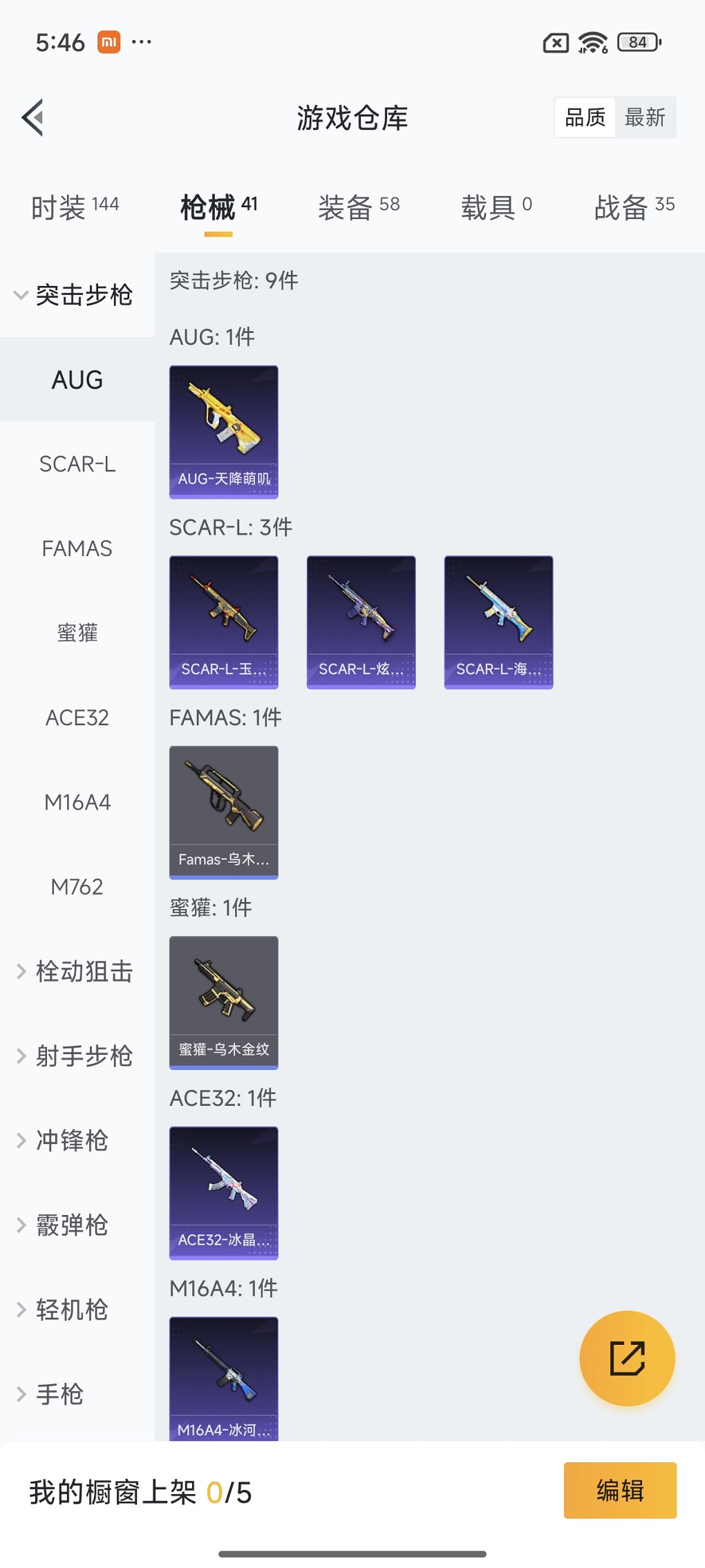Toggle sorting to 品质
Screen dimensions: 705x1568
pyautogui.click(x=584, y=117)
